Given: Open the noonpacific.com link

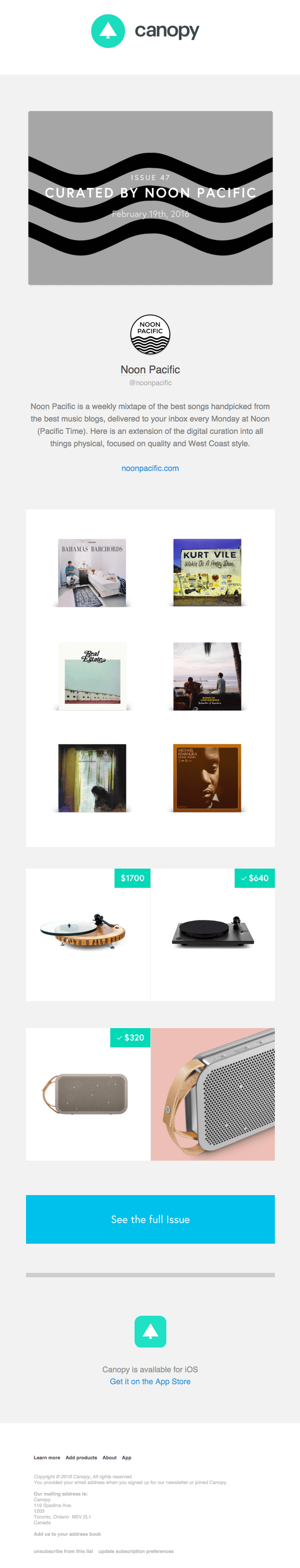Looking at the screenshot, I should [150, 468].
